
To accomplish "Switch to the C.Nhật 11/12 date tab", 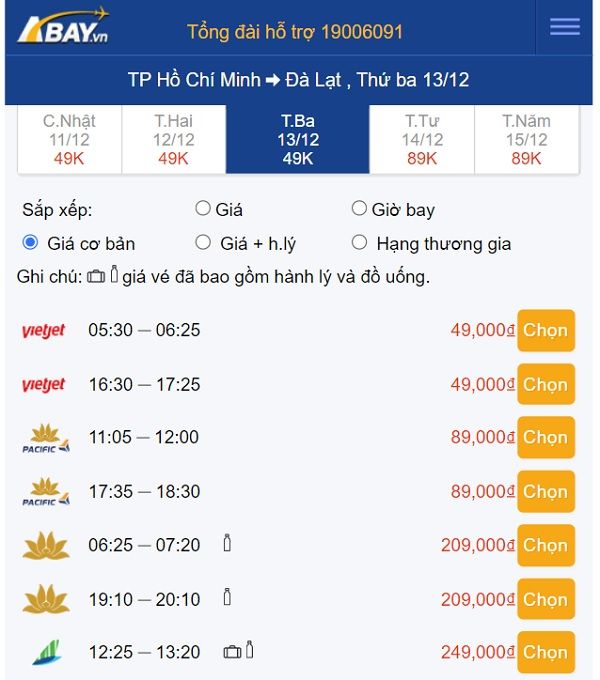I will tap(69, 140).
